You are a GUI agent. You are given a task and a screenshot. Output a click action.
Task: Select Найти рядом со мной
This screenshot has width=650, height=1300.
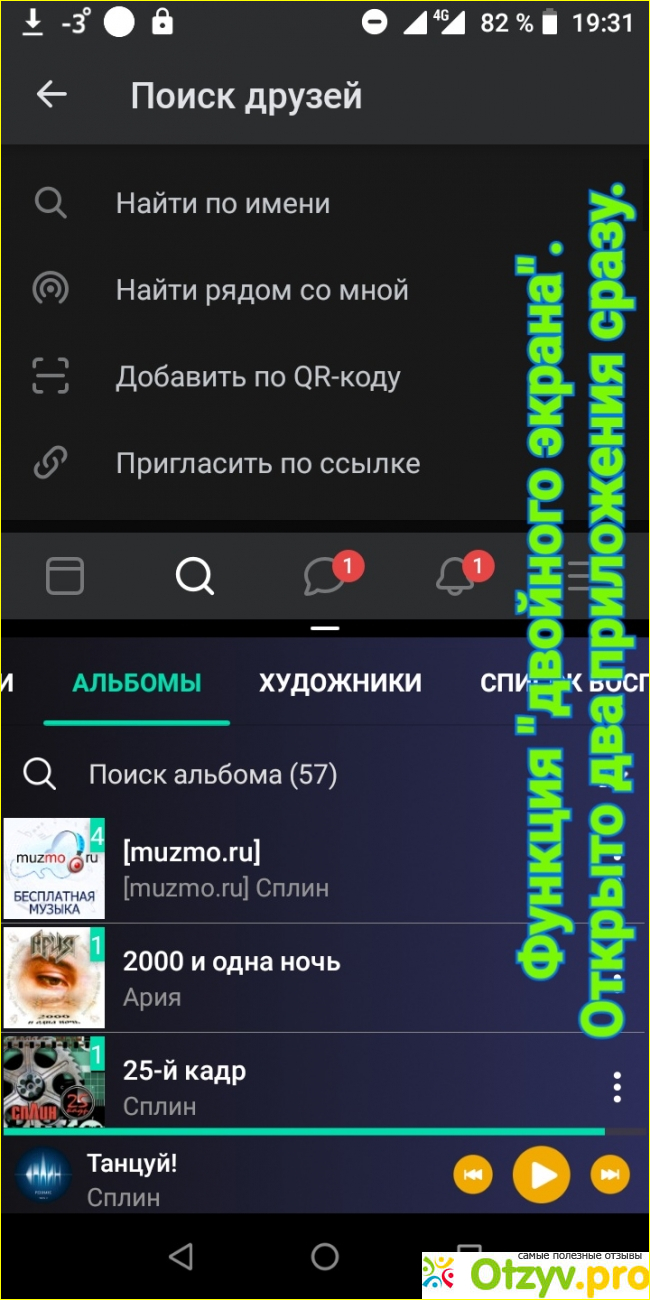[x=261, y=290]
